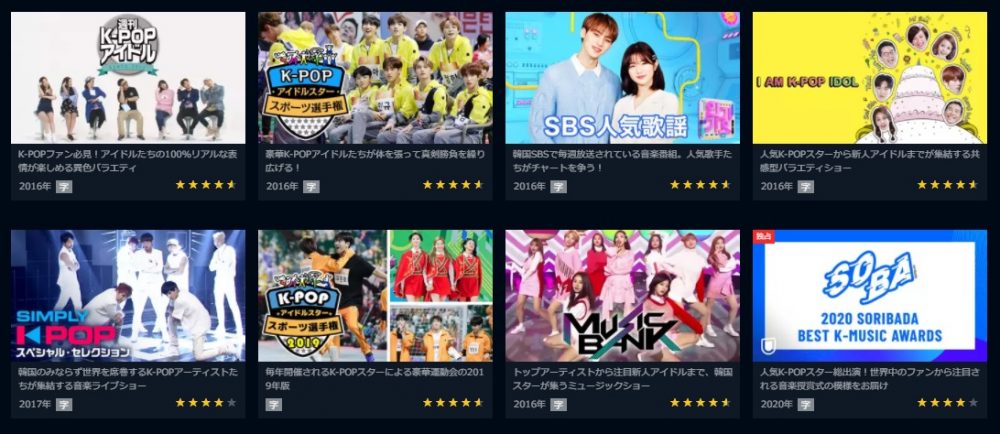Viewport: 1000px width, 434px height.
Task: Open SIMPLY K-POP スペシャル・セレクション
Action: pyautogui.click(x=127, y=296)
